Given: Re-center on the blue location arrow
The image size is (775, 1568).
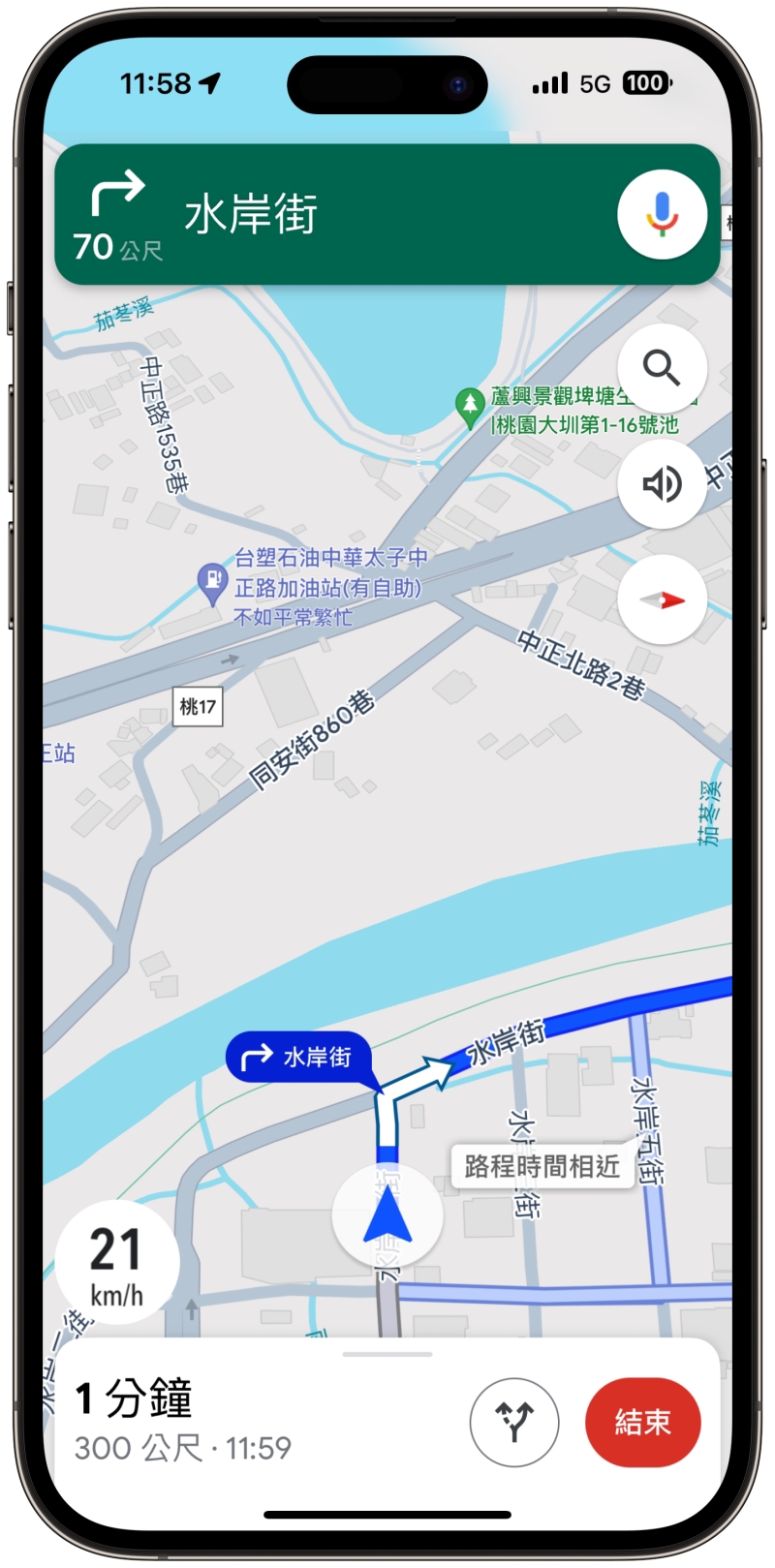Looking at the screenshot, I should click(x=387, y=1216).
